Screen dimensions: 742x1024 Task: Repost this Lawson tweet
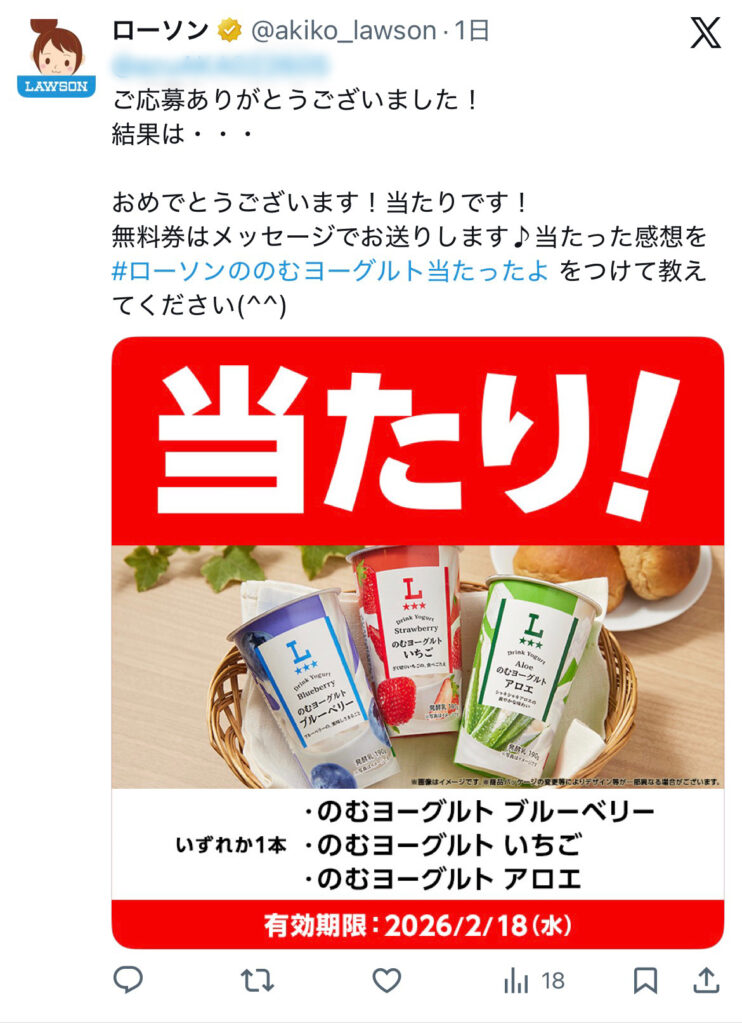[x=257, y=980]
